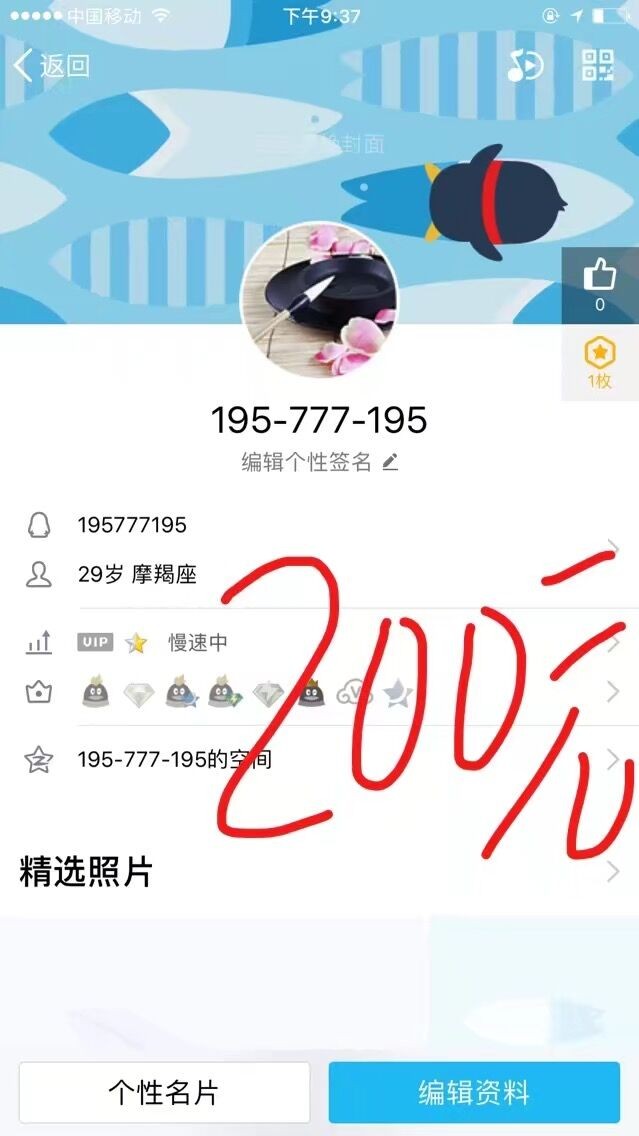
Task: Go back using the 返回 button
Action: click(x=51, y=67)
